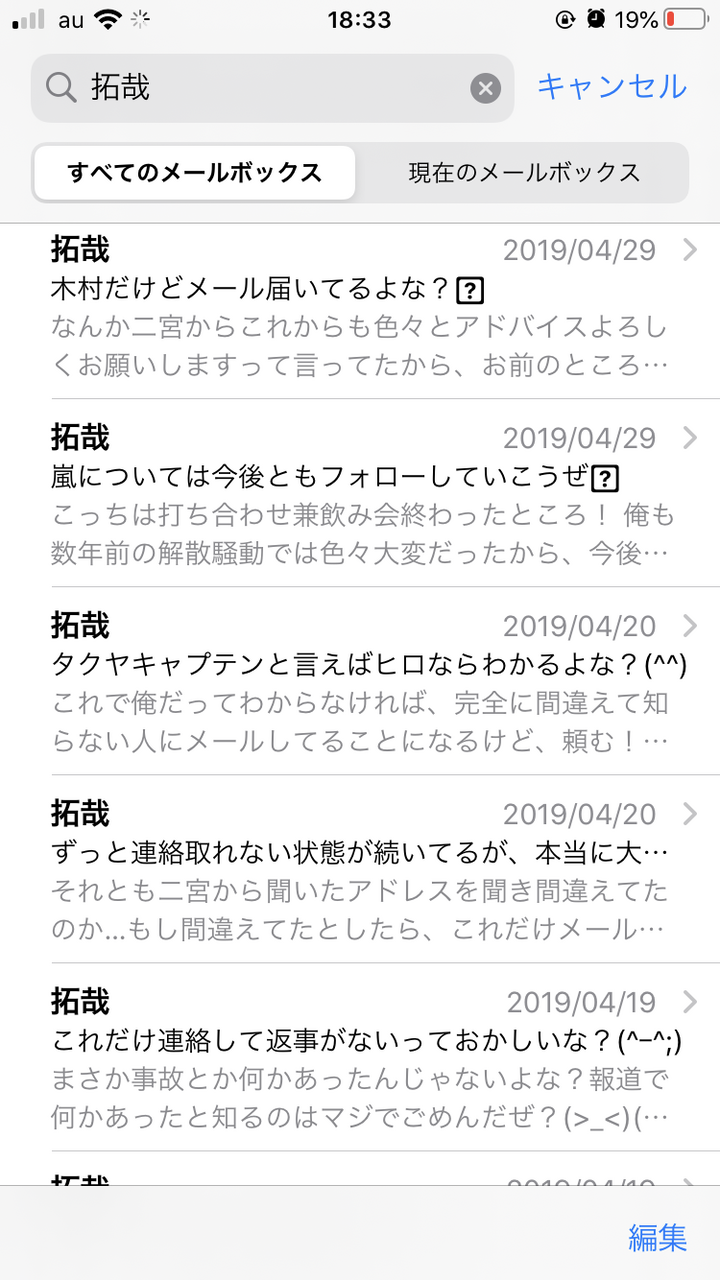Image resolution: width=720 pixels, height=1280 pixels.
Task: Cancel the search with キャンセル
Action: tap(612, 87)
